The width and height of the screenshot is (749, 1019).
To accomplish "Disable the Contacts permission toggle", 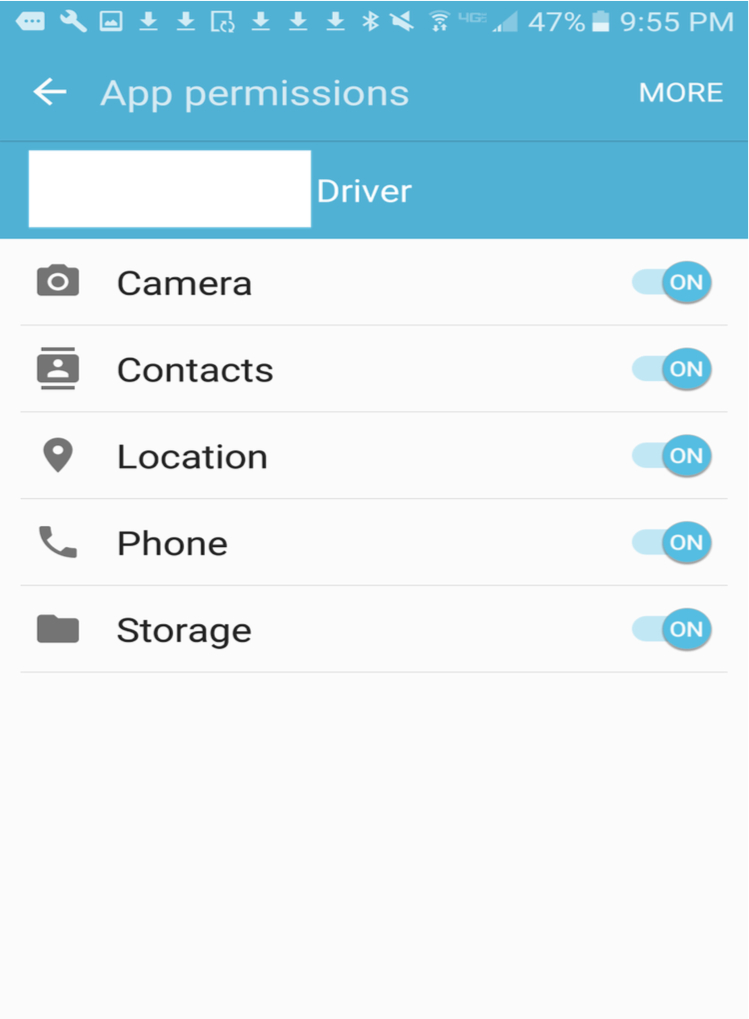I will pos(673,369).
